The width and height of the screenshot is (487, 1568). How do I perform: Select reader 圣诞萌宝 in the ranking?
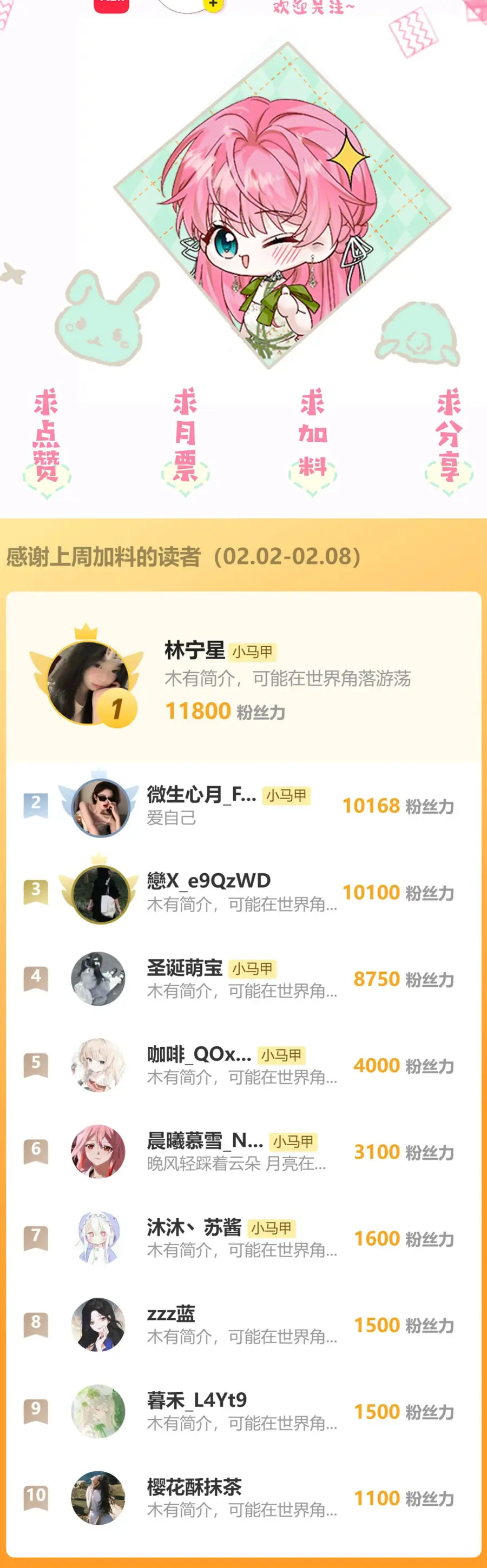[x=185, y=967]
